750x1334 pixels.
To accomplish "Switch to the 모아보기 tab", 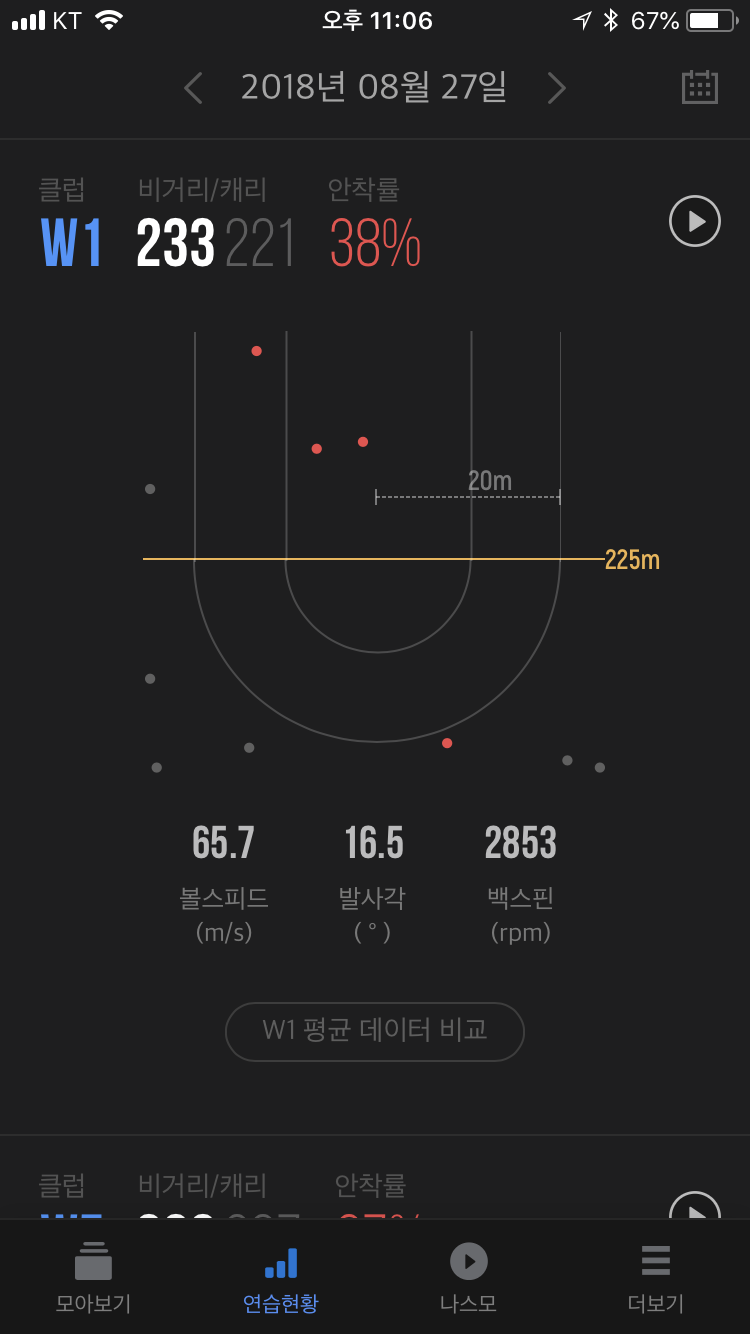I will click(93, 1277).
